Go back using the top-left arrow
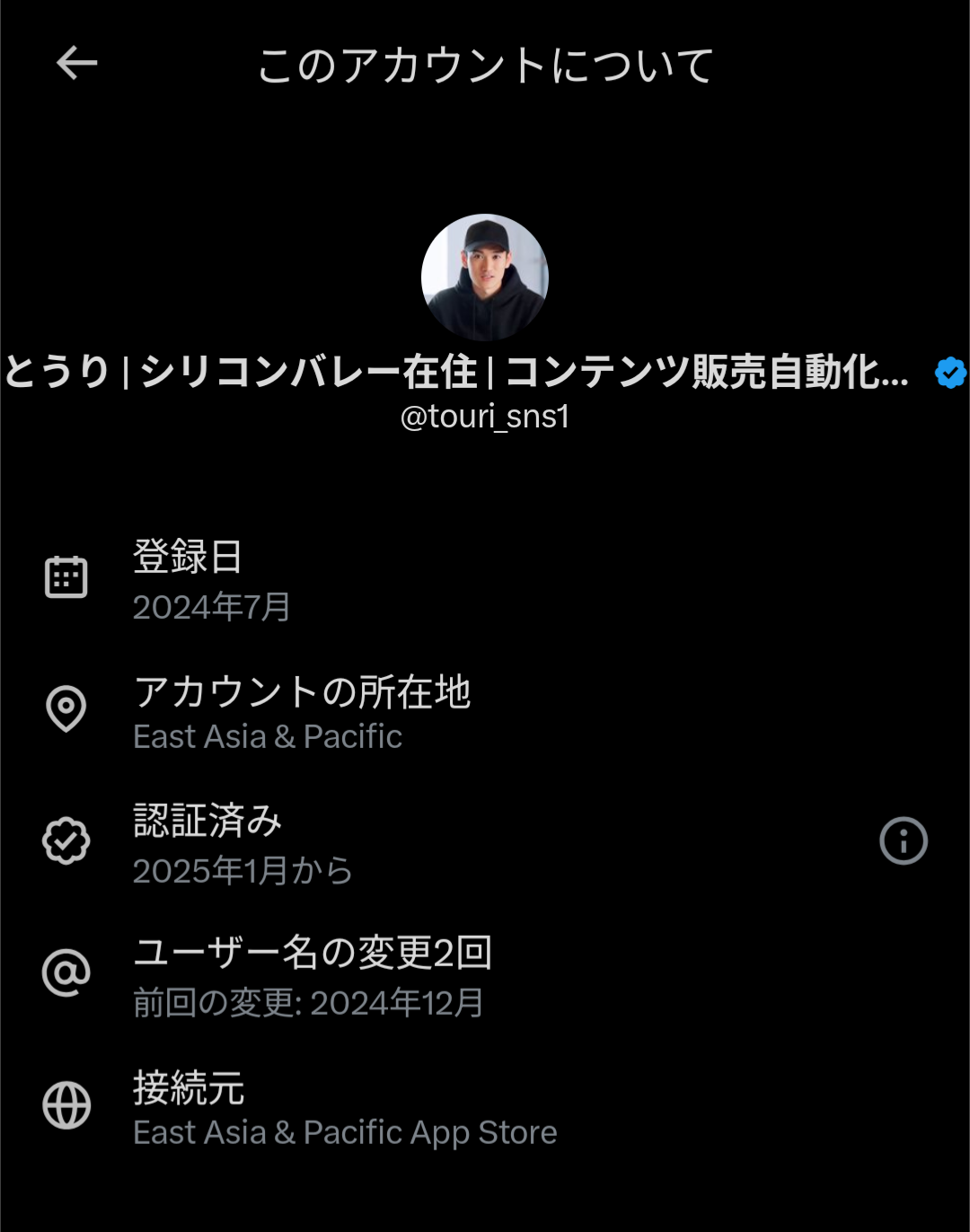Viewport: 970px width, 1232px height. click(77, 64)
